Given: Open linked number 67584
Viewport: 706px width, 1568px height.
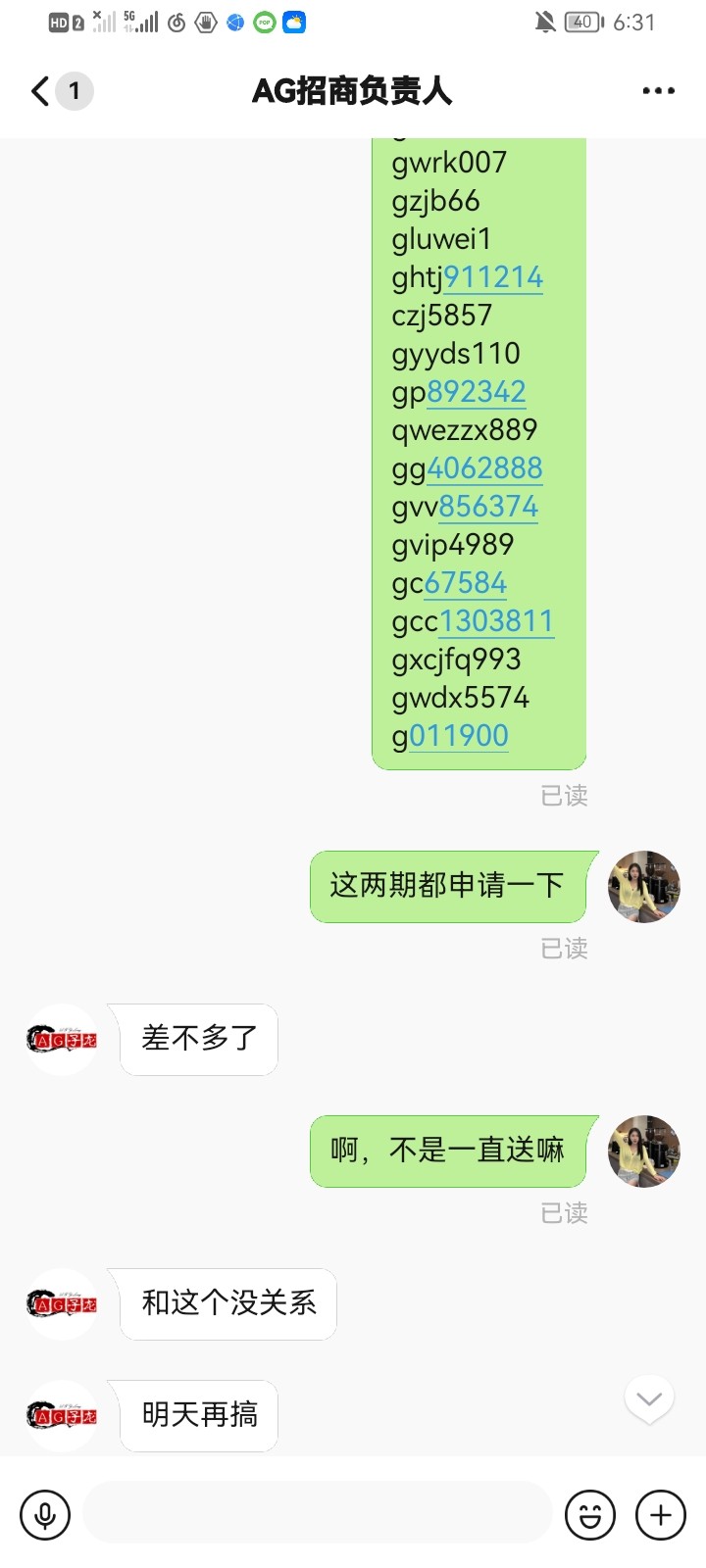Looking at the screenshot, I should coord(466,583).
